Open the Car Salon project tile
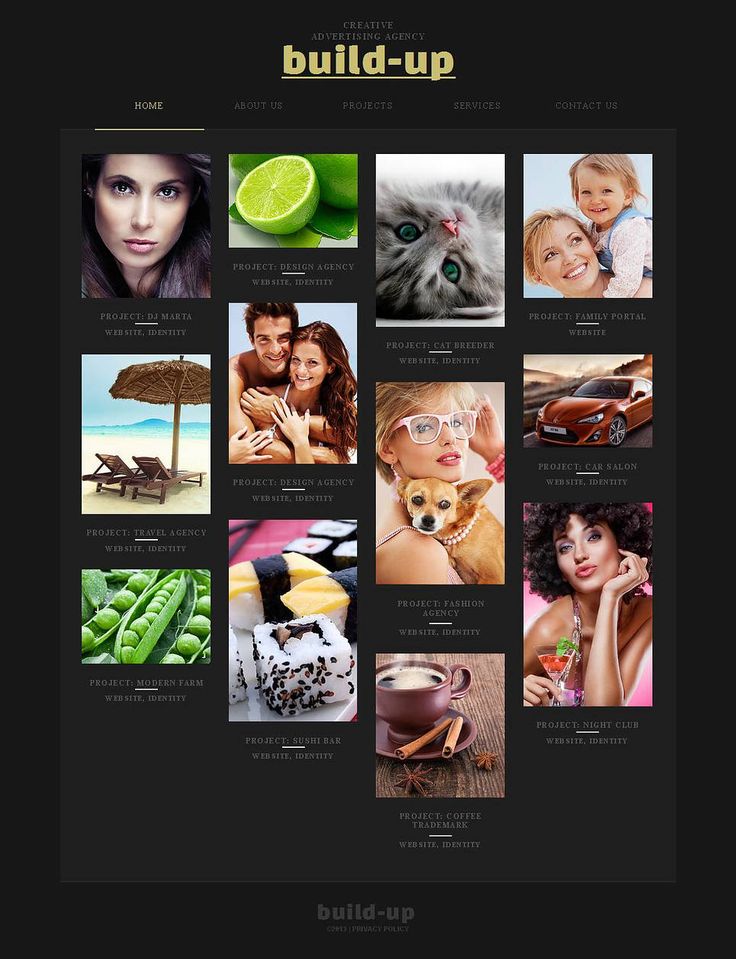This screenshot has height=959, width=736. coord(587,400)
